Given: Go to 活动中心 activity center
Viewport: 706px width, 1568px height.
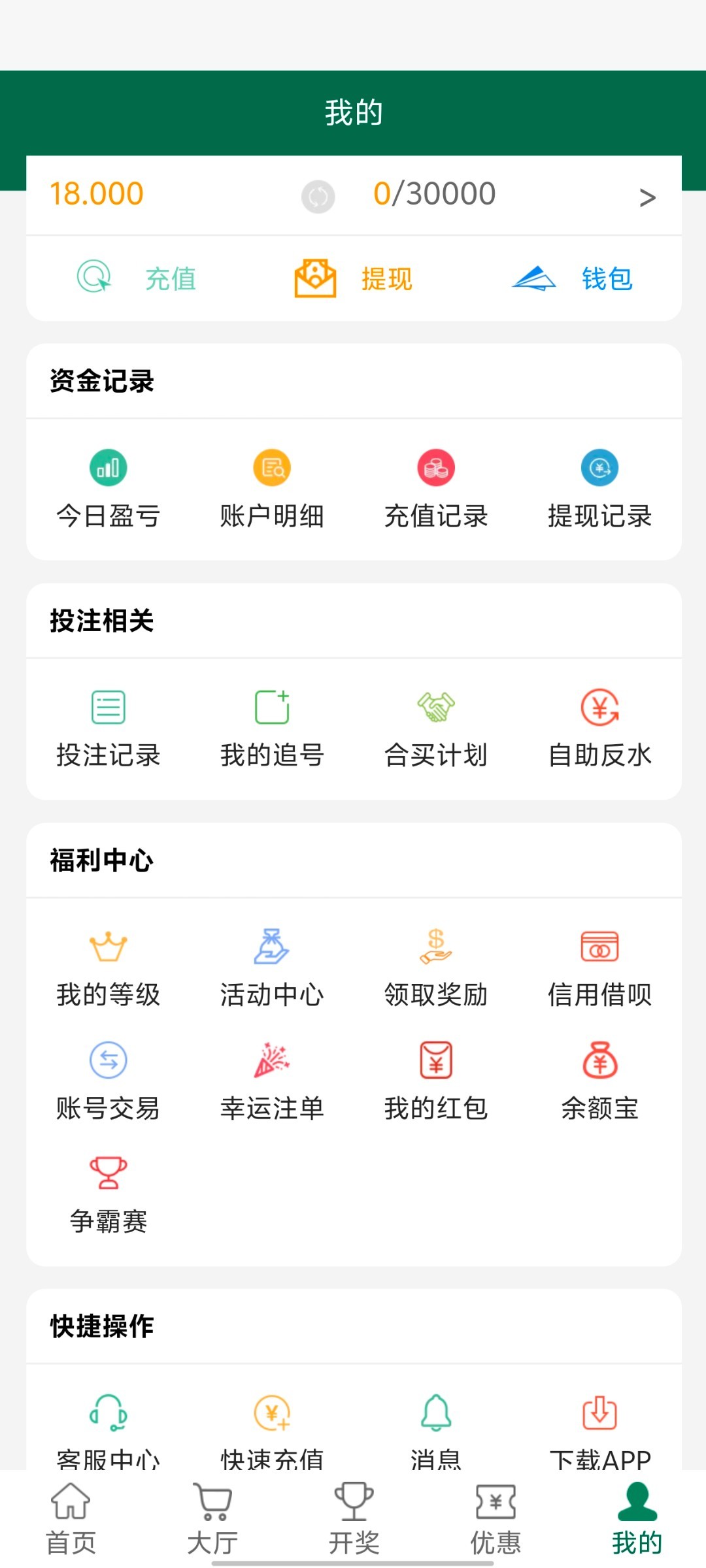Looking at the screenshot, I should coord(272,968).
